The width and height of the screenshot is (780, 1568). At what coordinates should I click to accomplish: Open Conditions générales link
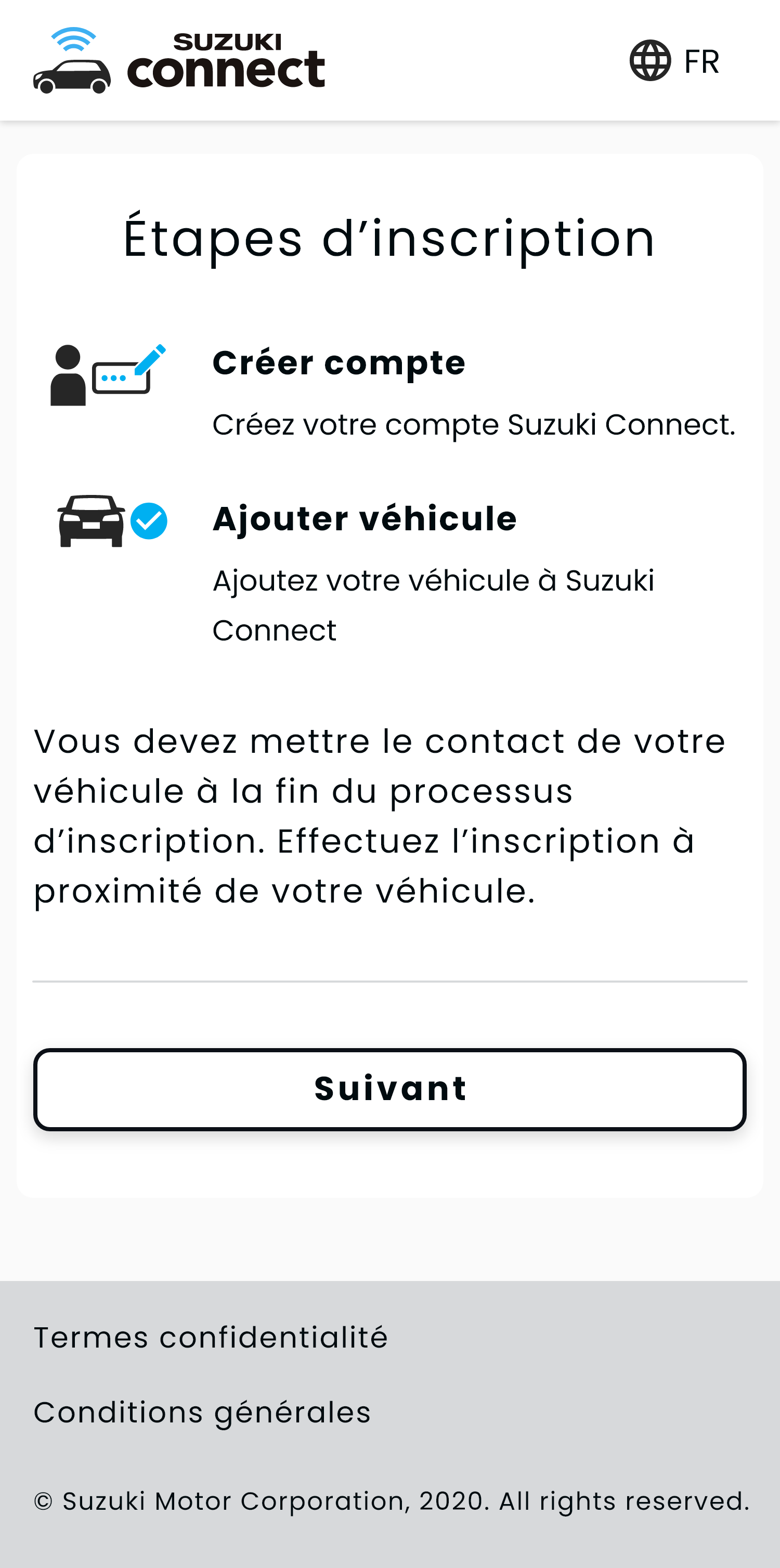tap(202, 1412)
